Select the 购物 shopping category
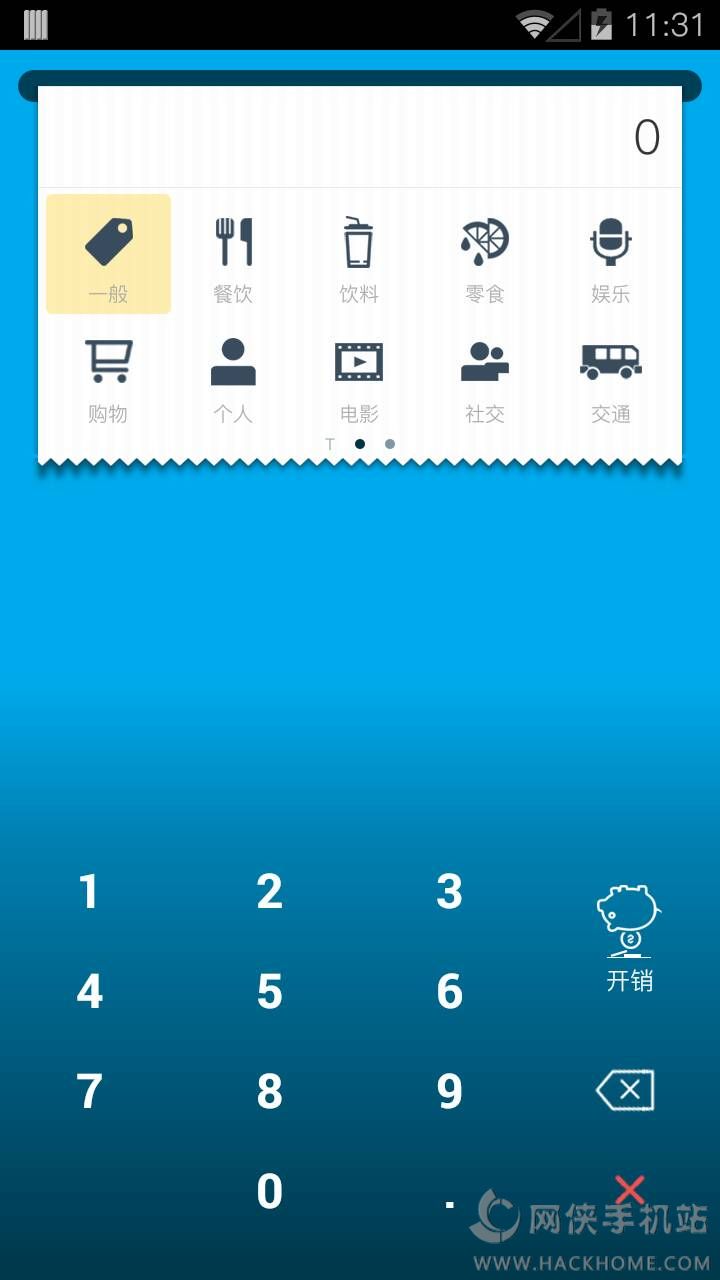The height and width of the screenshot is (1280, 720). [108, 376]
